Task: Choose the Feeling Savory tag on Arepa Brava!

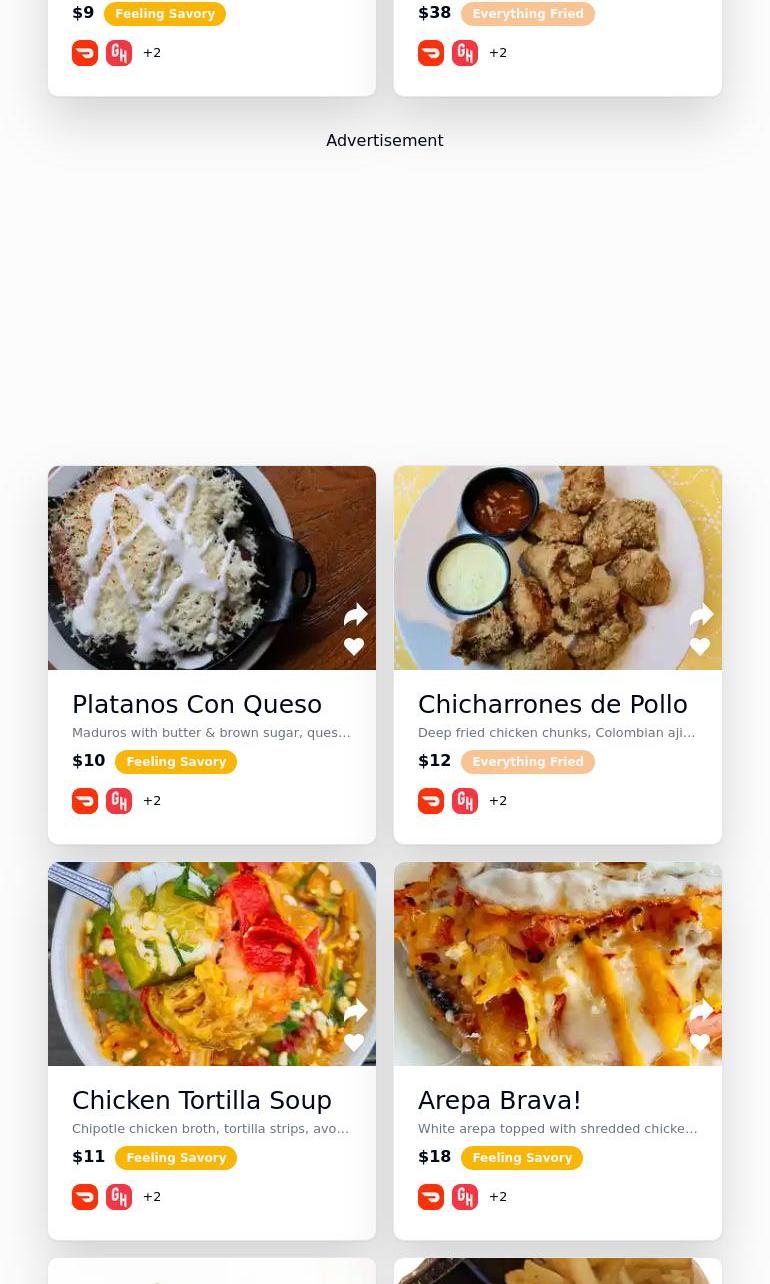Action: (522, 1158)
